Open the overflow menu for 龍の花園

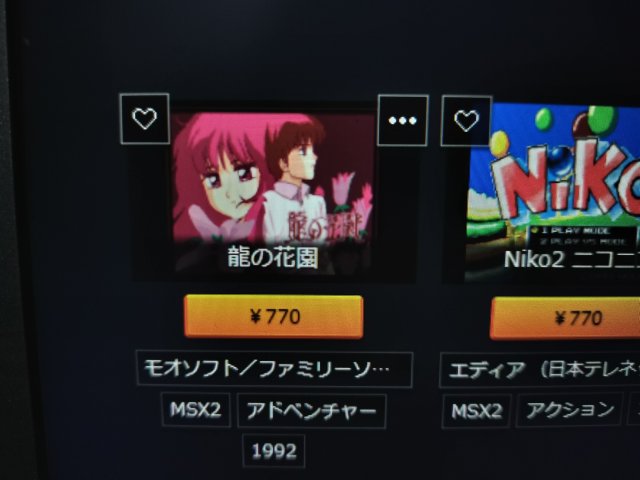(x=403, y=120)
